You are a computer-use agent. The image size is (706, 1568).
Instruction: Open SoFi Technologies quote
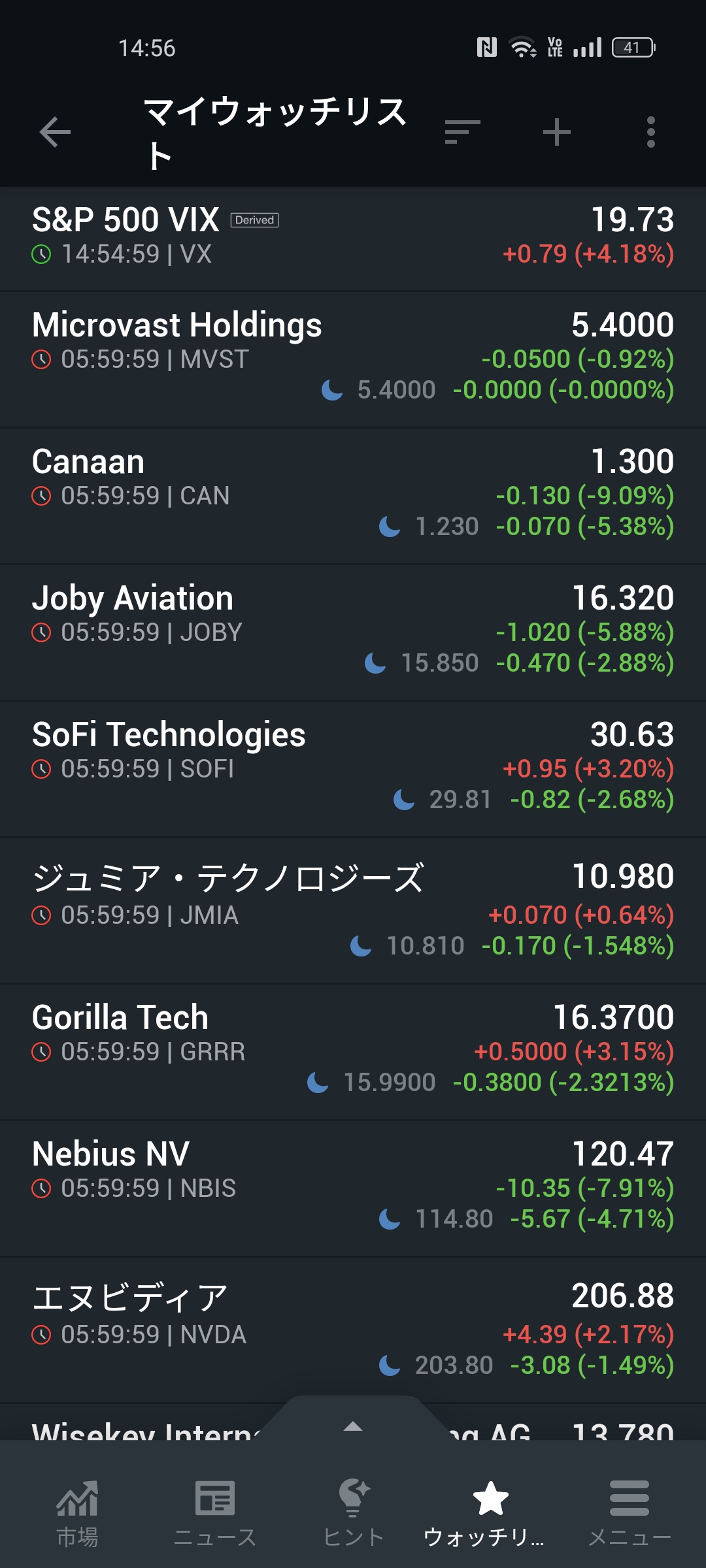pos(353,768)
